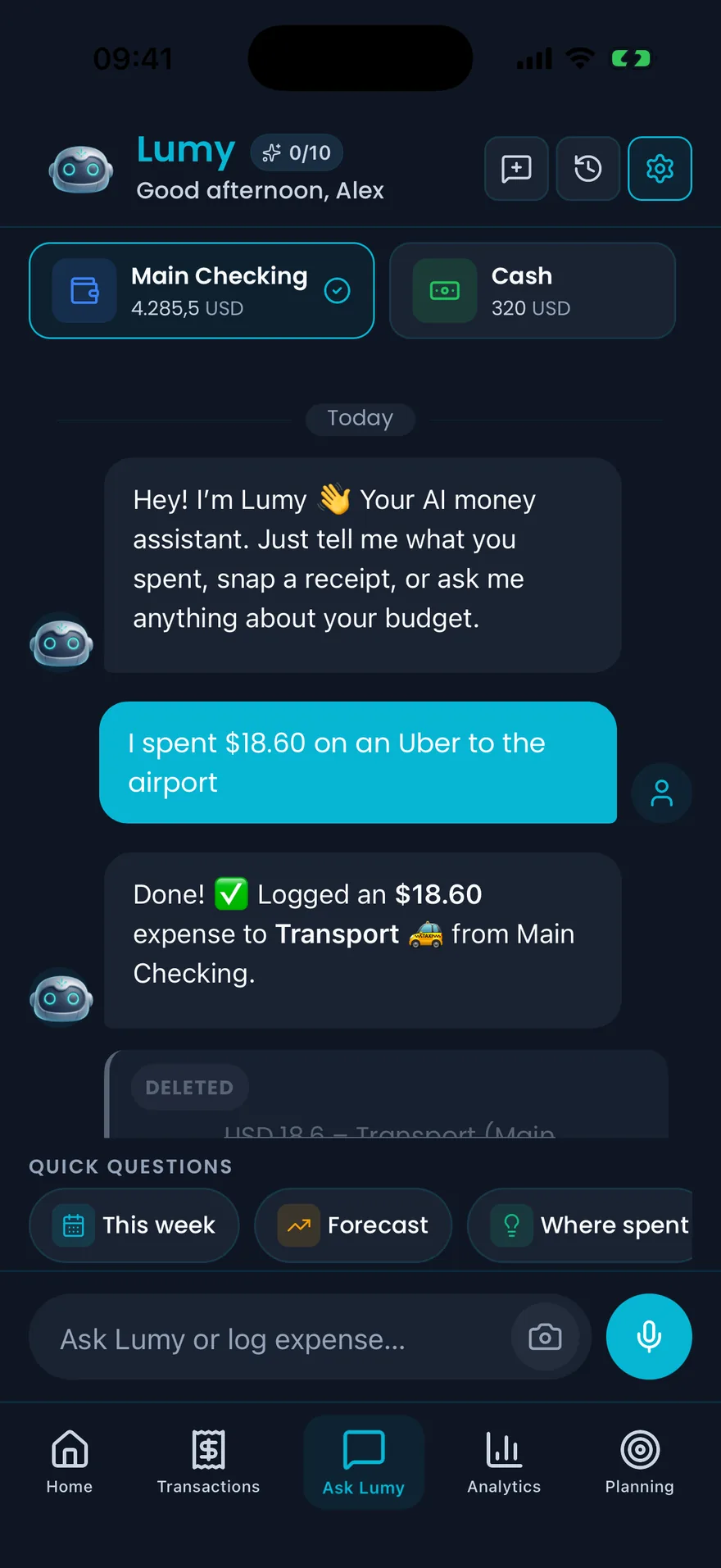The image size is (721, 1568).
Task: Open the deleted Transport expense card
Action: tap(387, 1094)
